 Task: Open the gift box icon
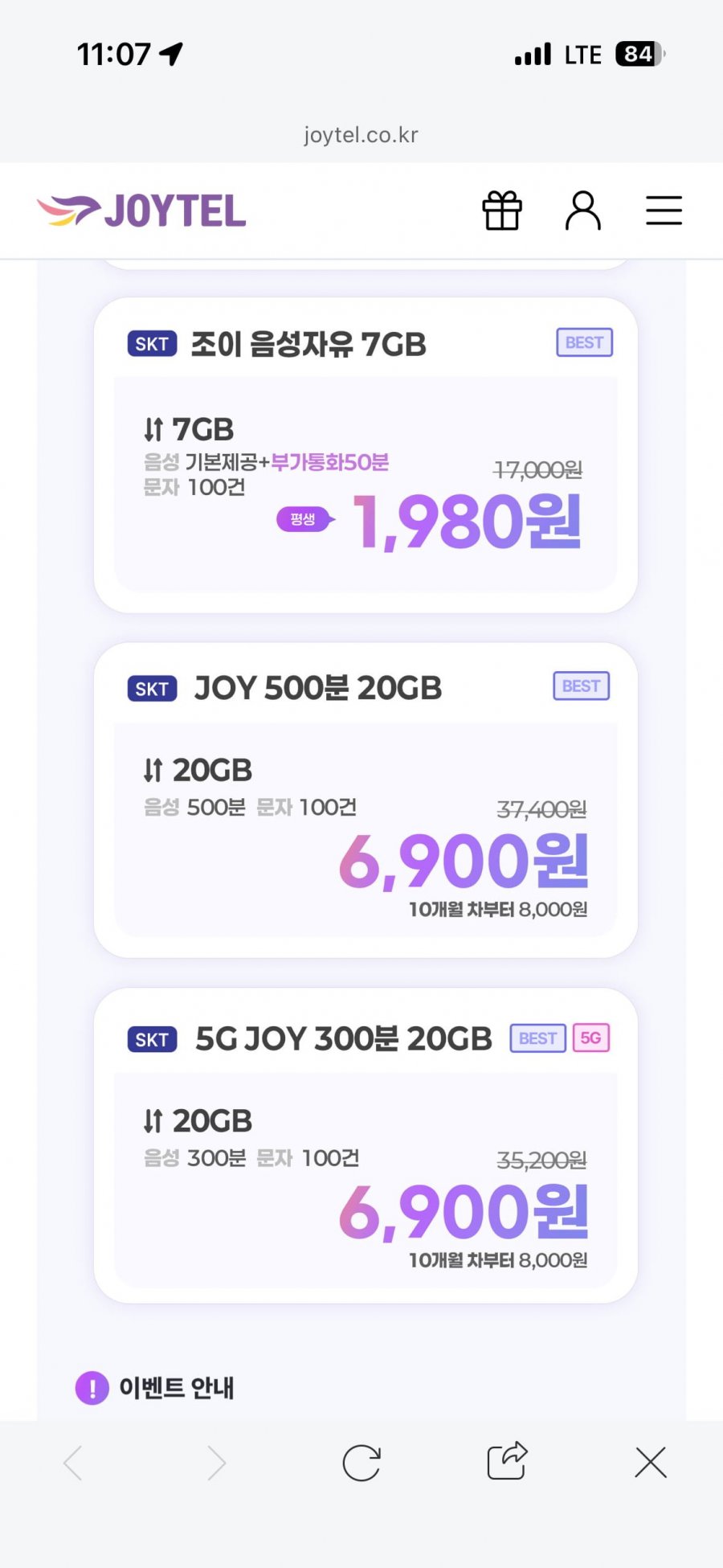click(502, 211)
